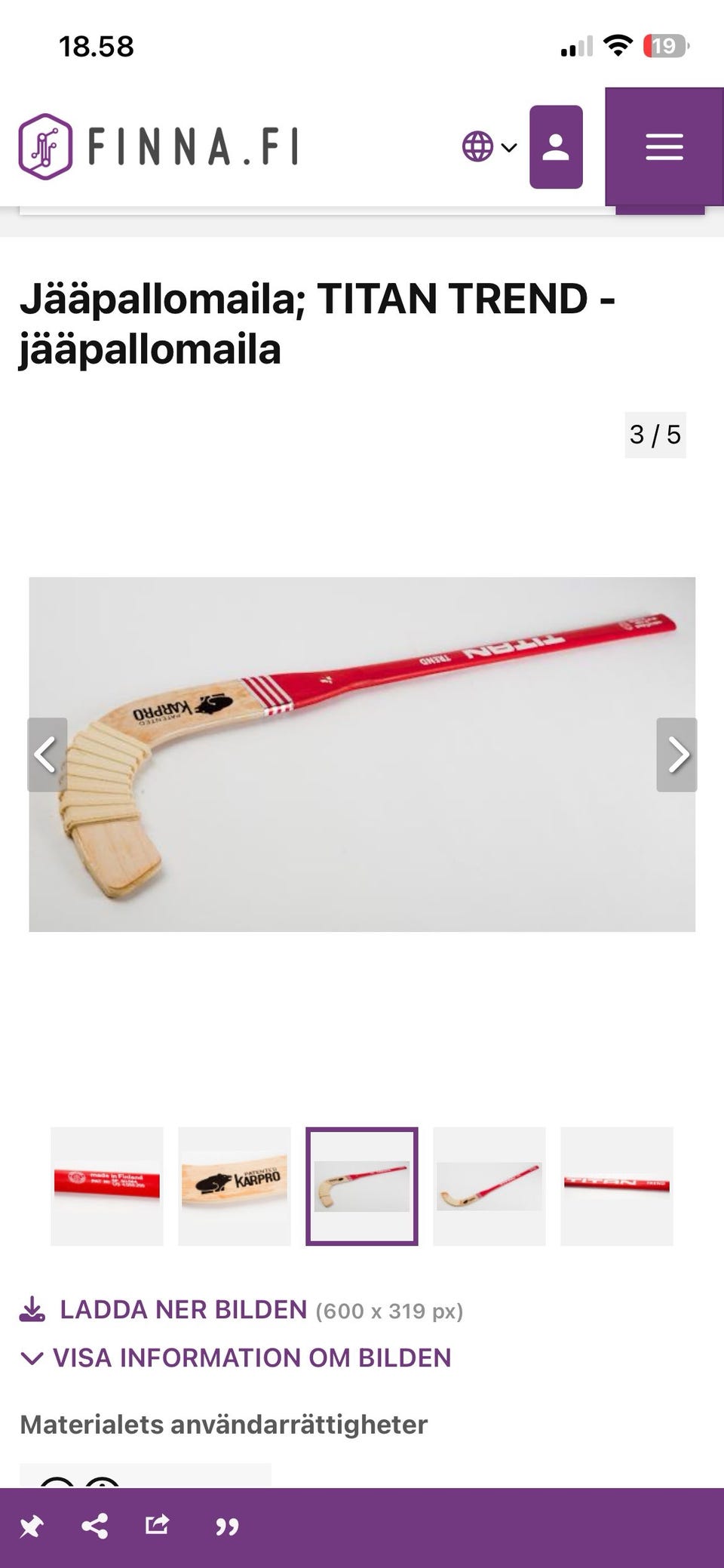The image size is (724, 1568).
Task: Go to the previous image
Action: click(47, 755)
